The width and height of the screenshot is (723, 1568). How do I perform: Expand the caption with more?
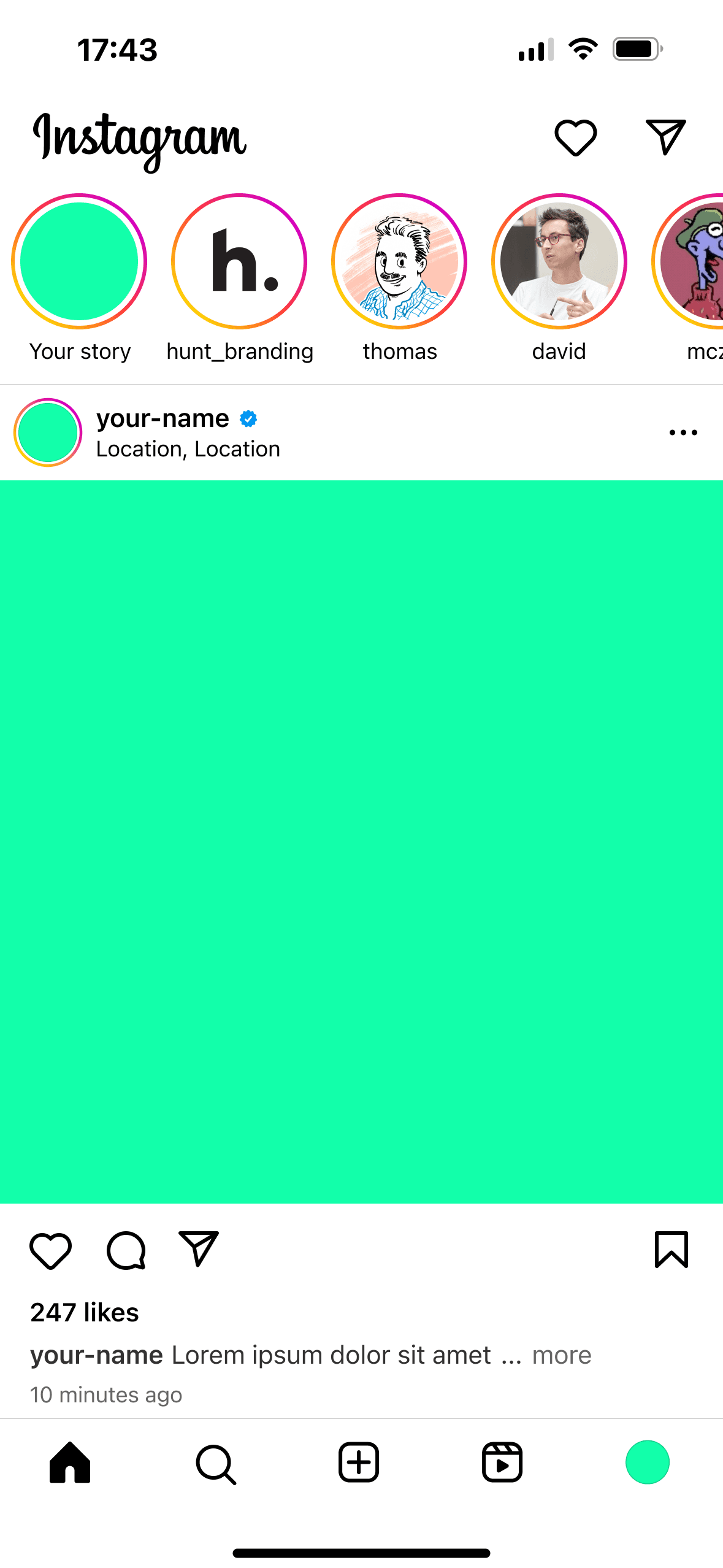561,1355
